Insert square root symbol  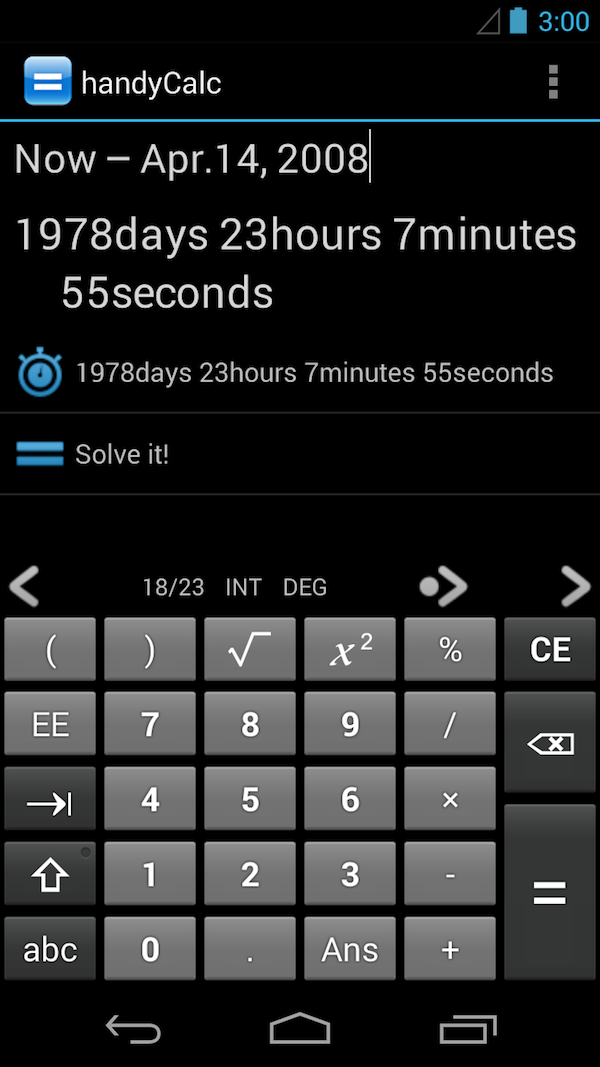250,649
